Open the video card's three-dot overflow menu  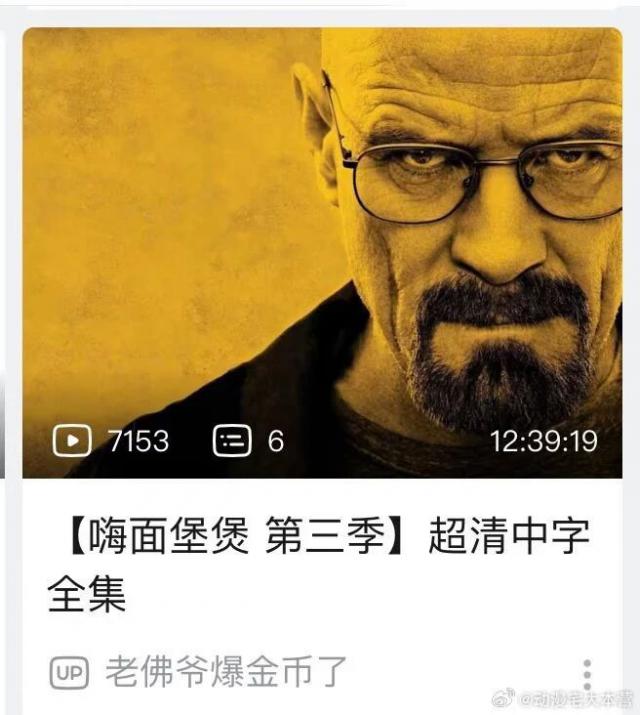tap(587, 674)
